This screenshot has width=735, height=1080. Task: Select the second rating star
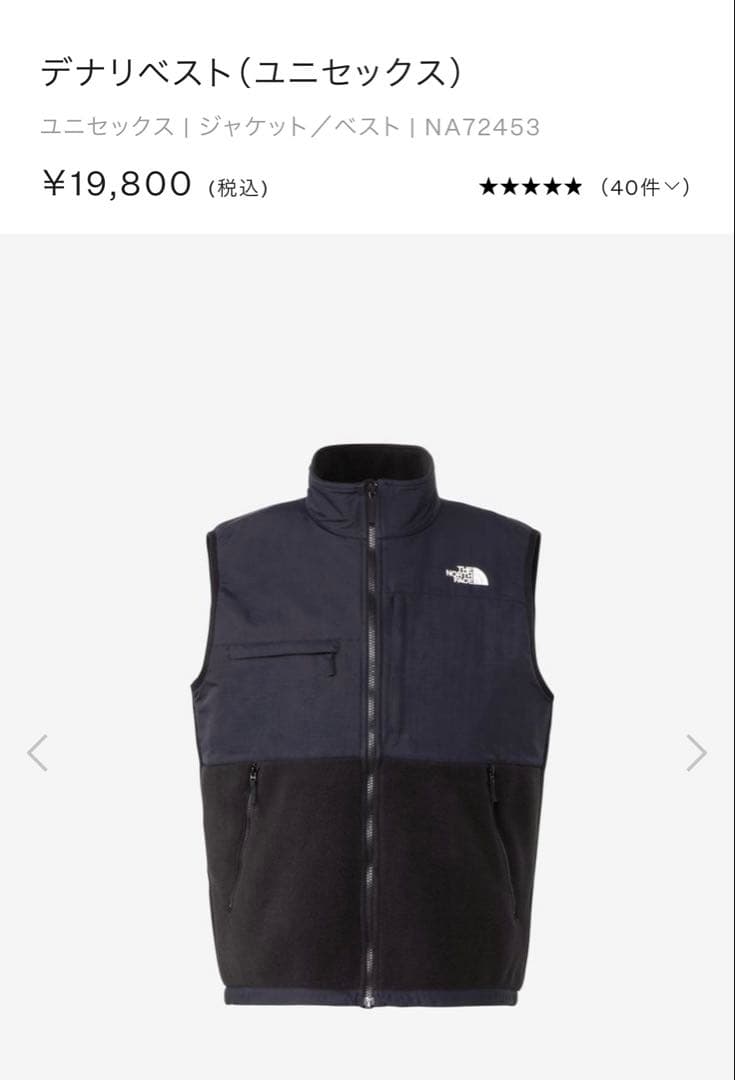(510, 184)
